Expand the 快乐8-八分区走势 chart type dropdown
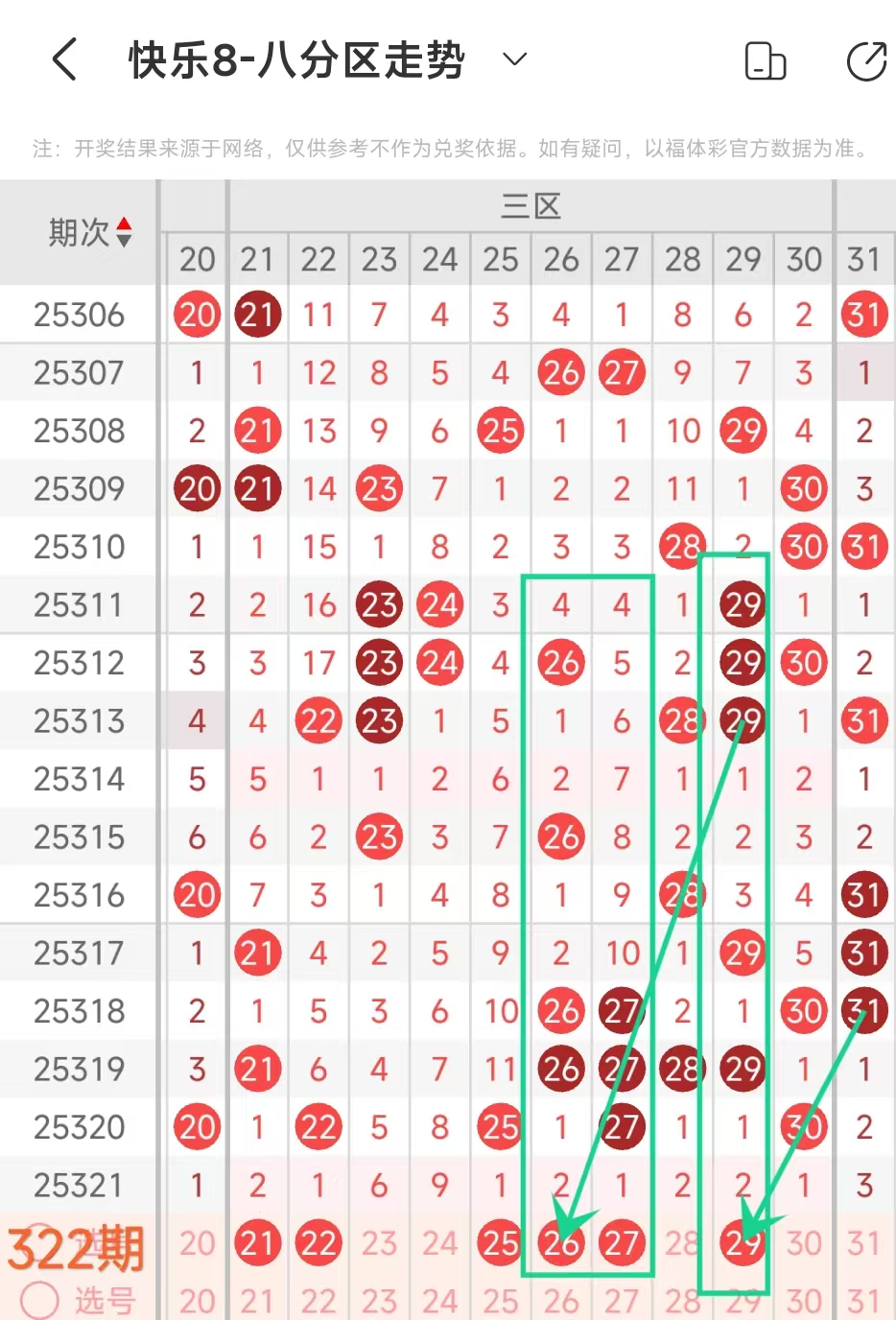Screen dimensions: 896x1320 (x=515, y=59)
